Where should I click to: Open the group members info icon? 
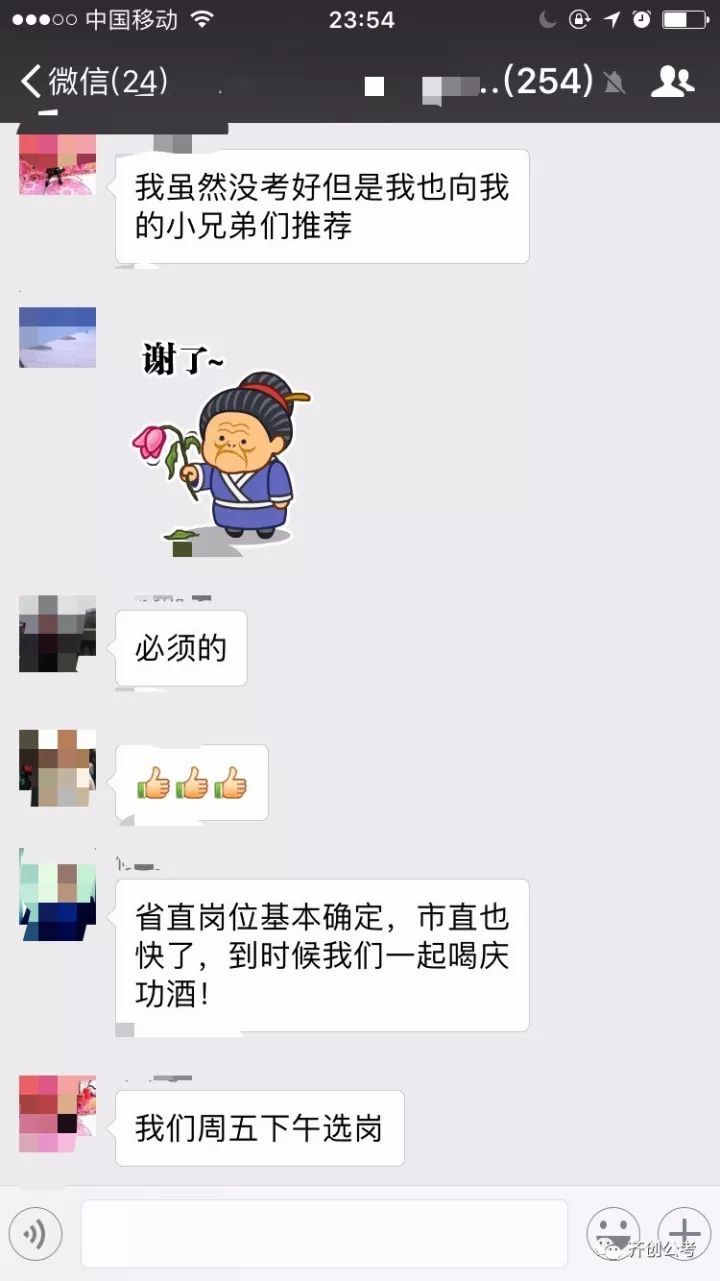click(x=672, y=82)
